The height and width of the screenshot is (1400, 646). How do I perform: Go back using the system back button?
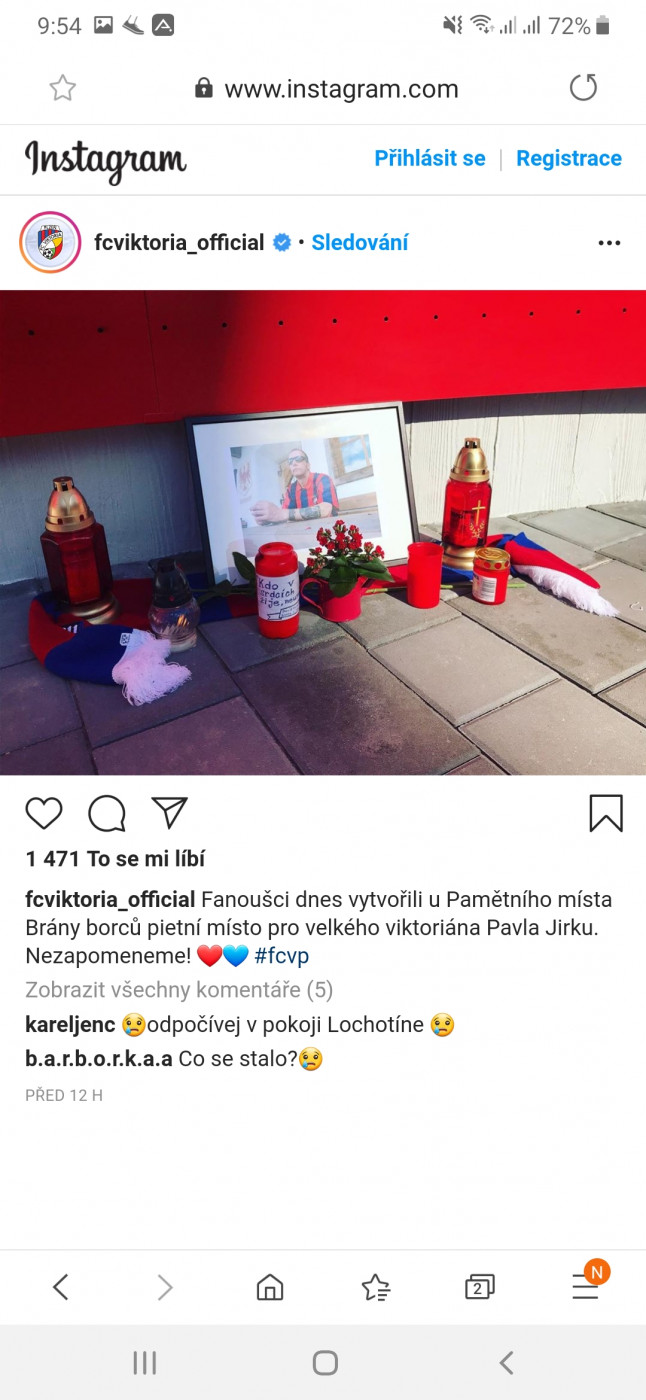coord(506,1362)
